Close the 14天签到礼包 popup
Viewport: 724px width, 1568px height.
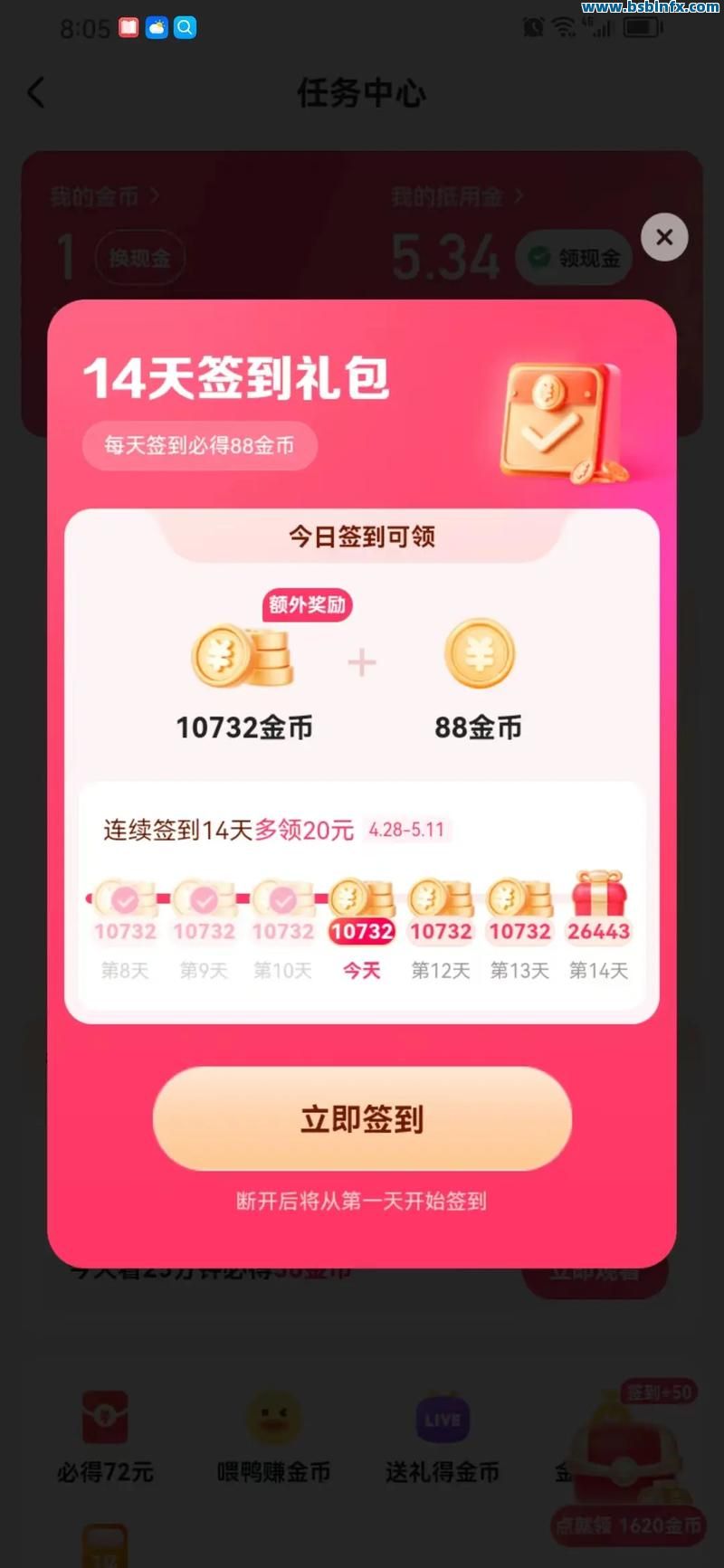pyautogui.click(x=664, y=237)
